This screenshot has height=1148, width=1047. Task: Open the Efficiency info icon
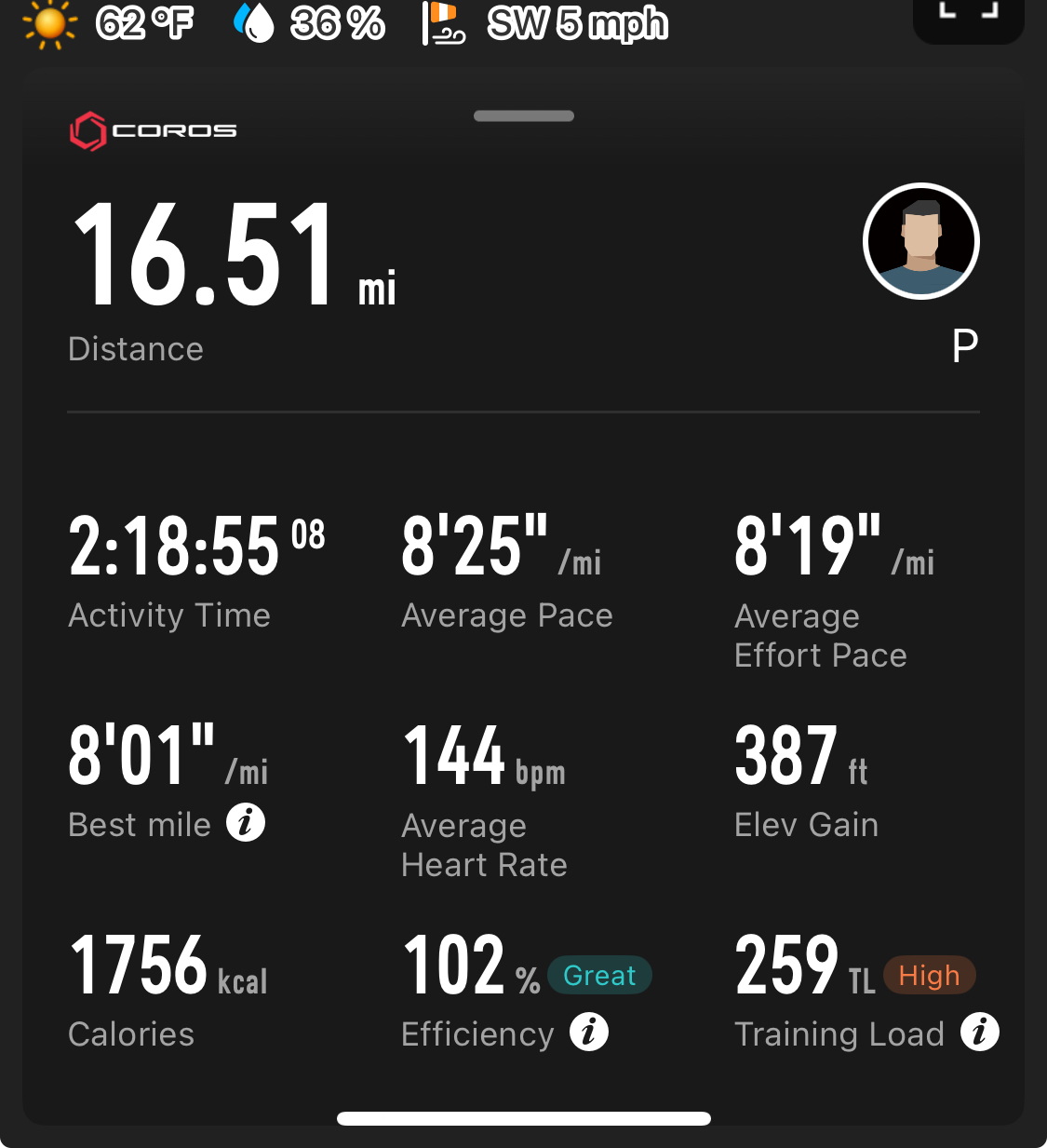pos(589,1032)
